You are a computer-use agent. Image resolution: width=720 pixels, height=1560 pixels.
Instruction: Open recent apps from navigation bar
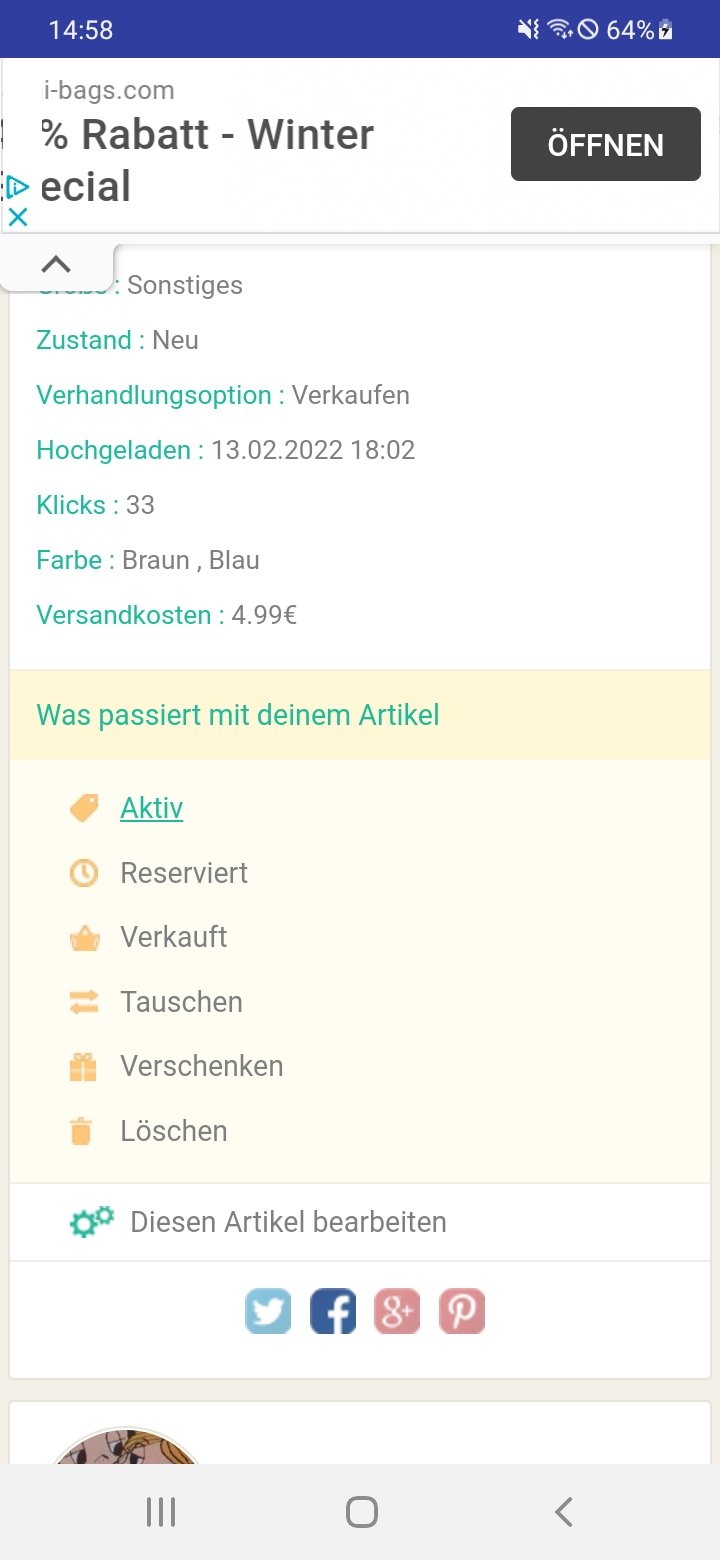coord(160,1512)
